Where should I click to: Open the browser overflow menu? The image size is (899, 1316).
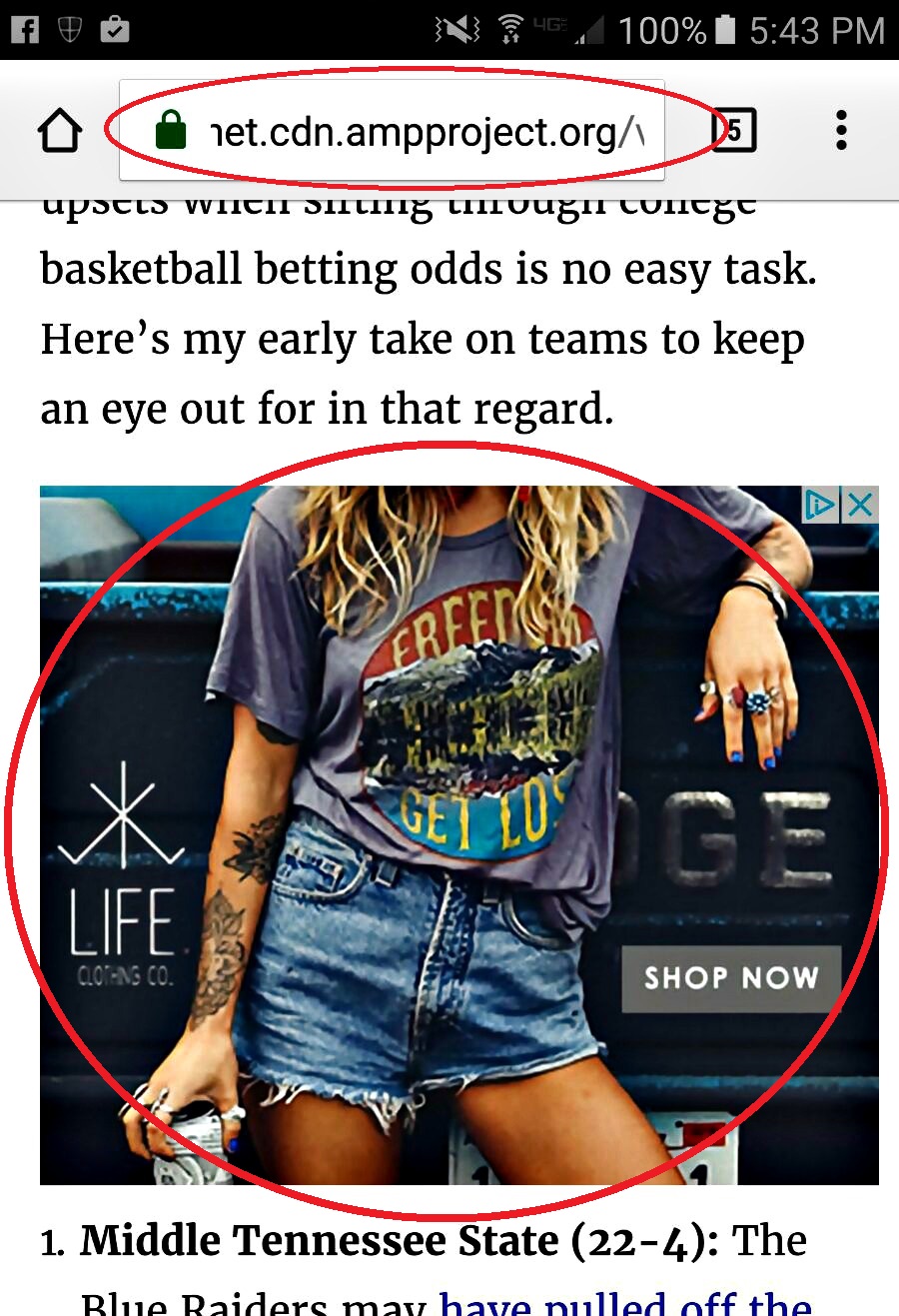tap(841, 131)
